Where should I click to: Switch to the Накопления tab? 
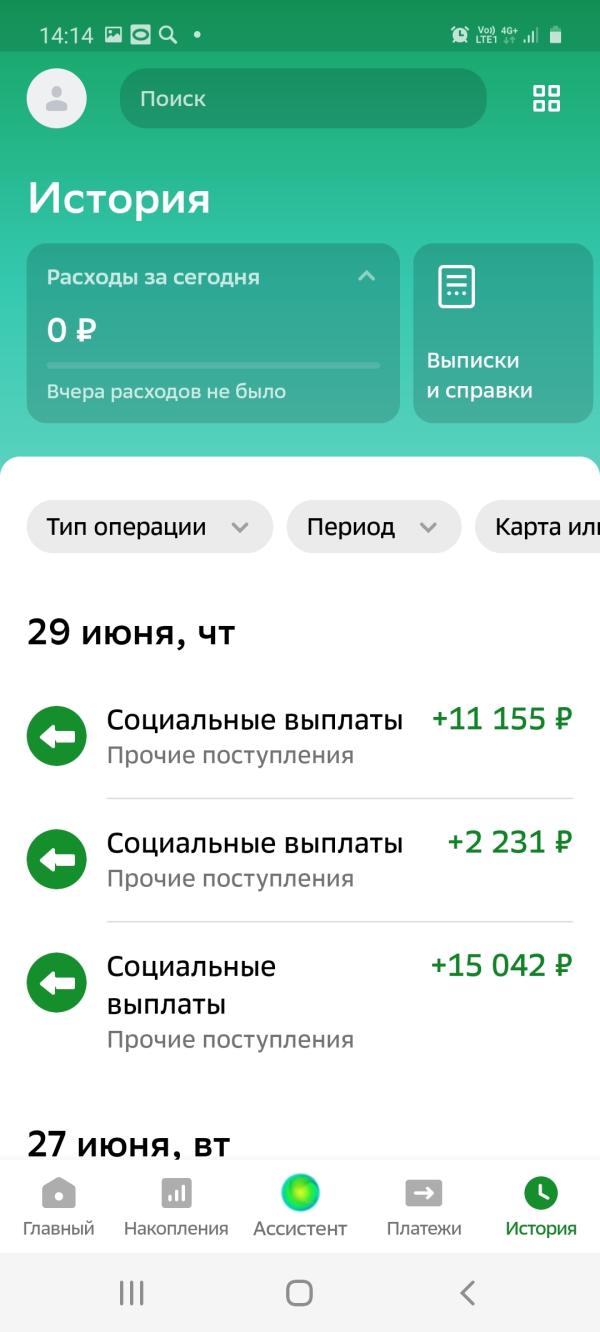(176, 1207)
